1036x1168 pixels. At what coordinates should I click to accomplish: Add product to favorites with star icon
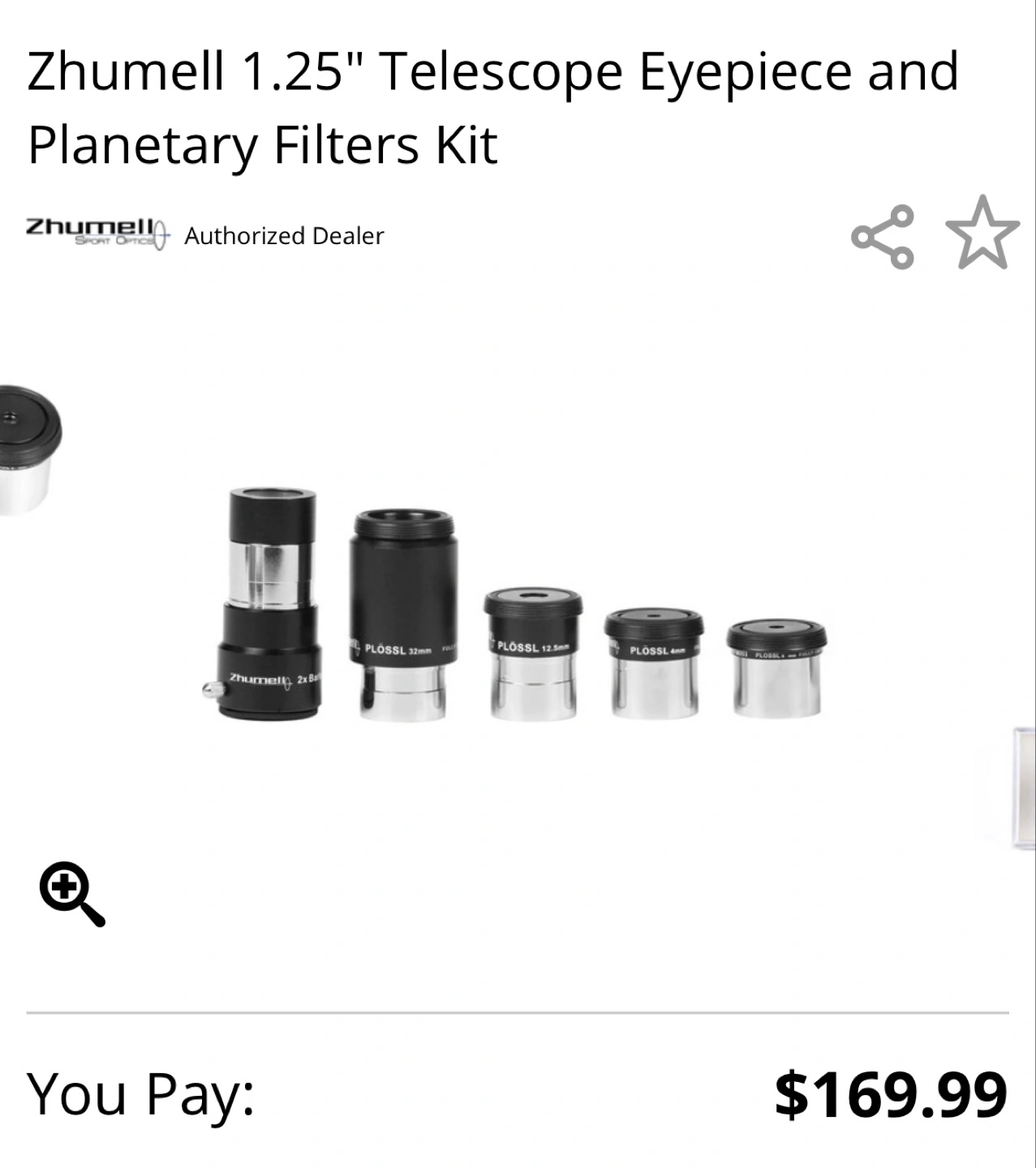click(982, 234)
